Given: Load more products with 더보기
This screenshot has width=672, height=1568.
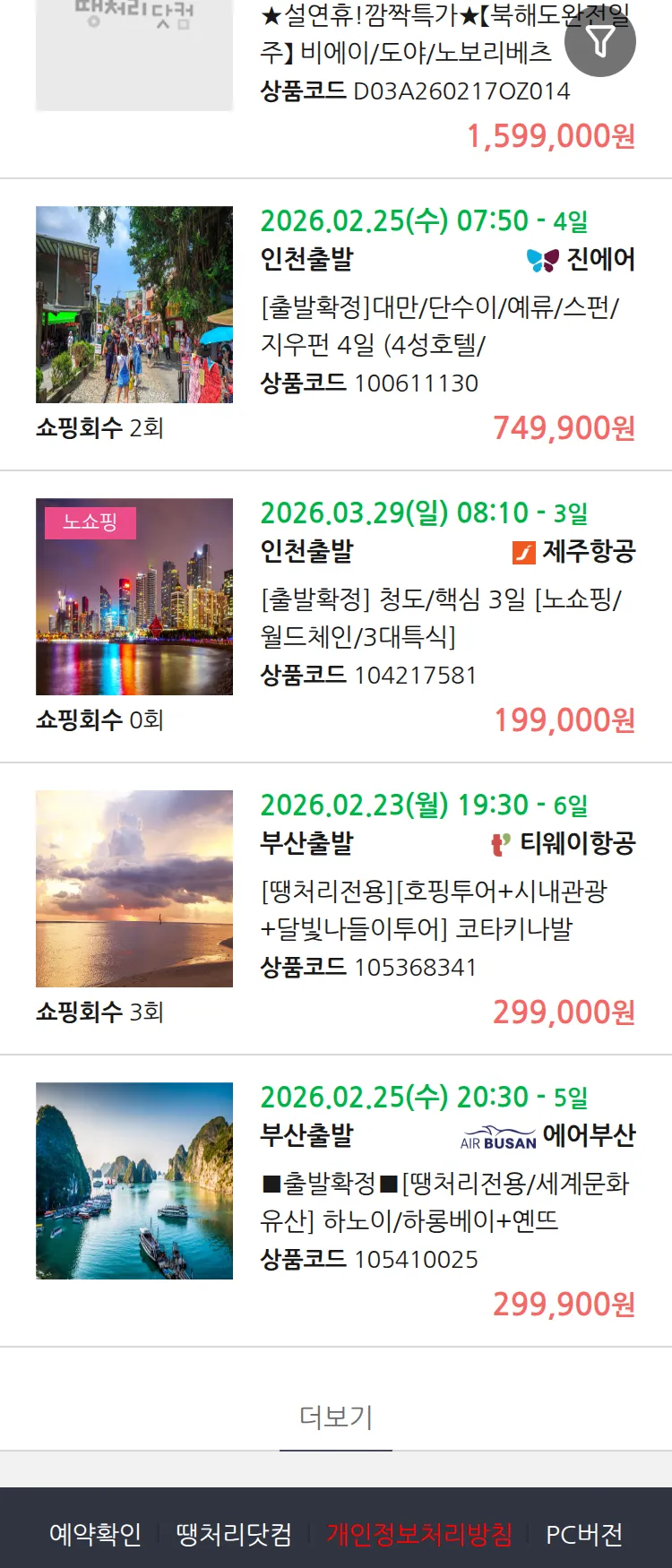Looking at the screenshot, I should coord(336,1417).
